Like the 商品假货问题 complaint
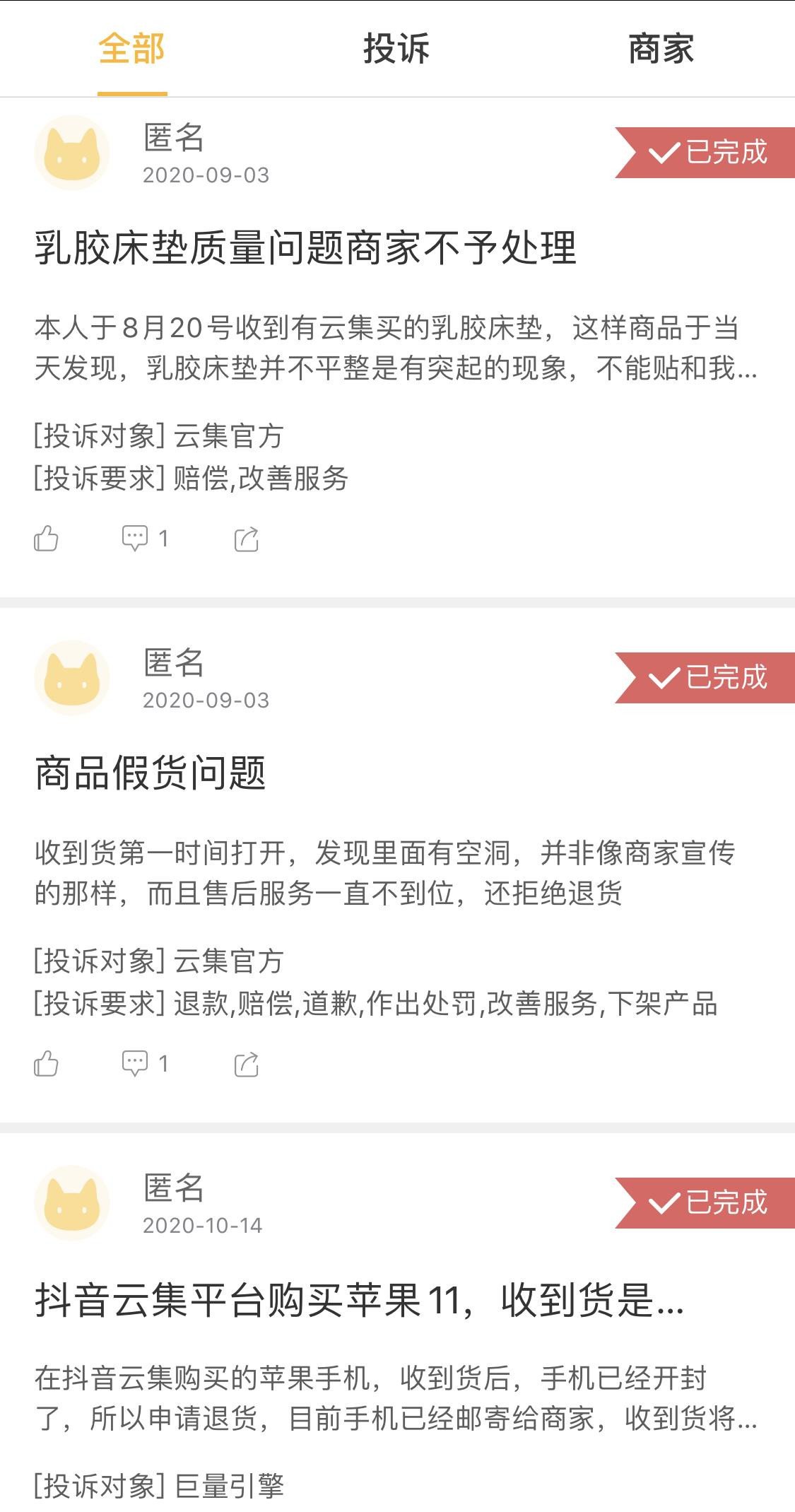Screen dimensions: 795x1512 point(46,1063)
